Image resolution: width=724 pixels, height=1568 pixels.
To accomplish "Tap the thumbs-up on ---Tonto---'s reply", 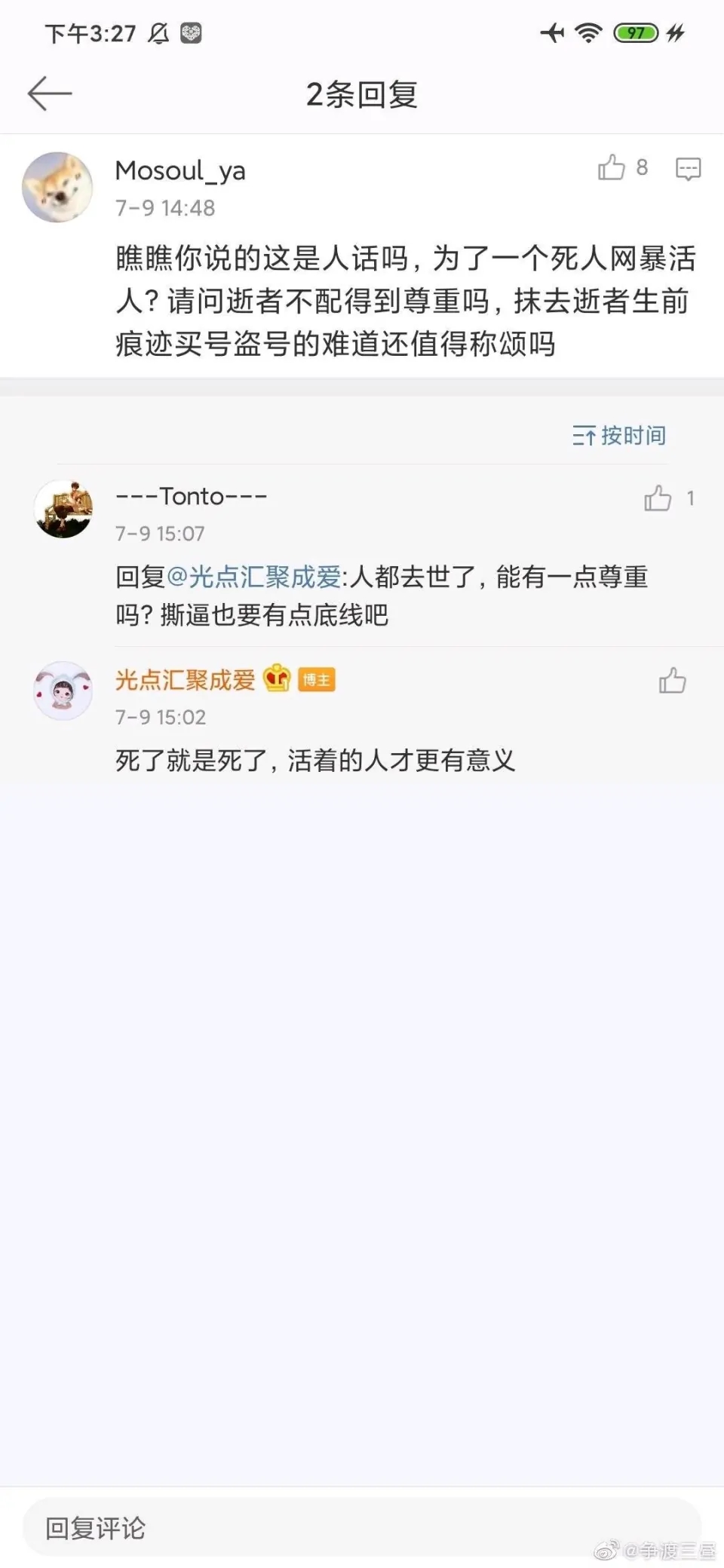I will pyautogui.click(x=659, y=499).
